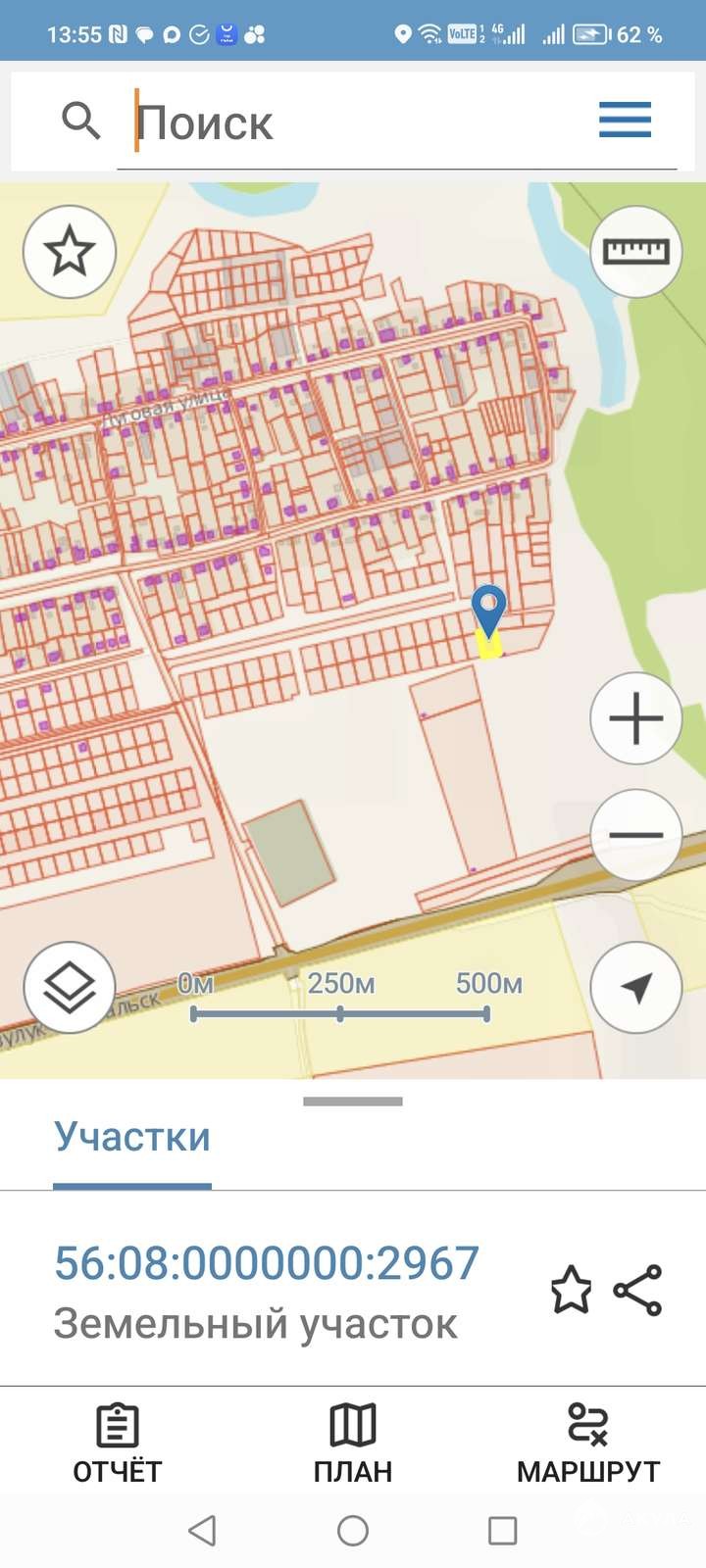
Task: Open the map layers selector
Action: [x=70, y=987]
